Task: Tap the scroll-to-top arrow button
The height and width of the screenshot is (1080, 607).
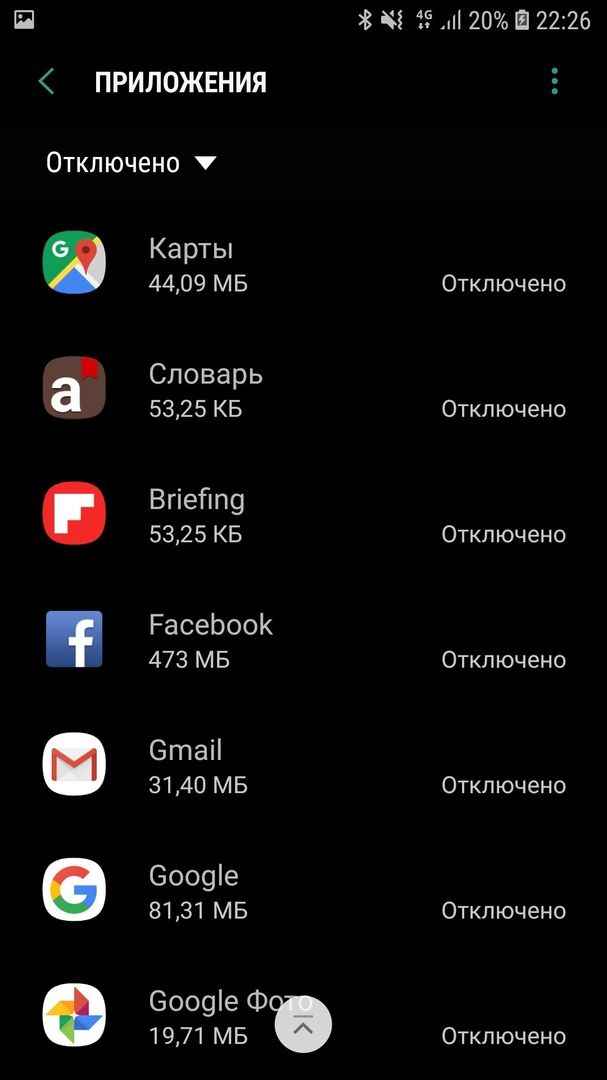Action: [303, 1025]
